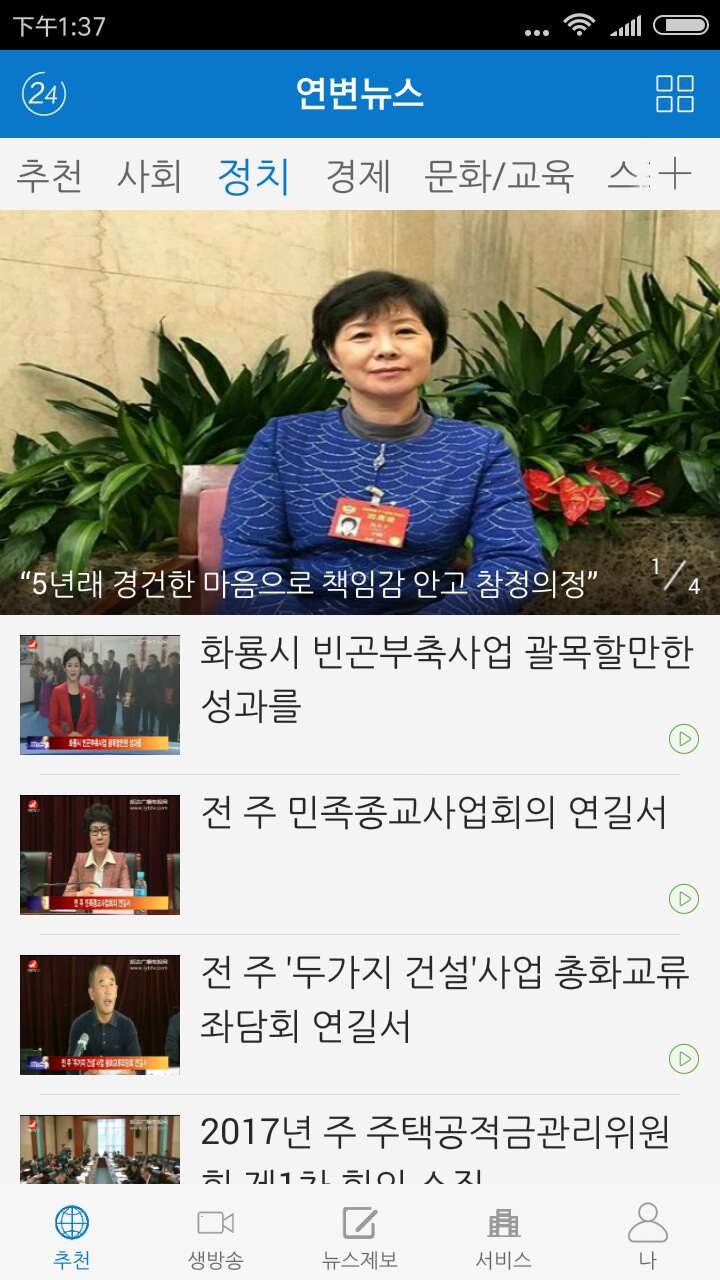This screenshot has width=720, height=1280.
Task: Switch to the 서비스 bottom tab
Action: [504, 1238]
